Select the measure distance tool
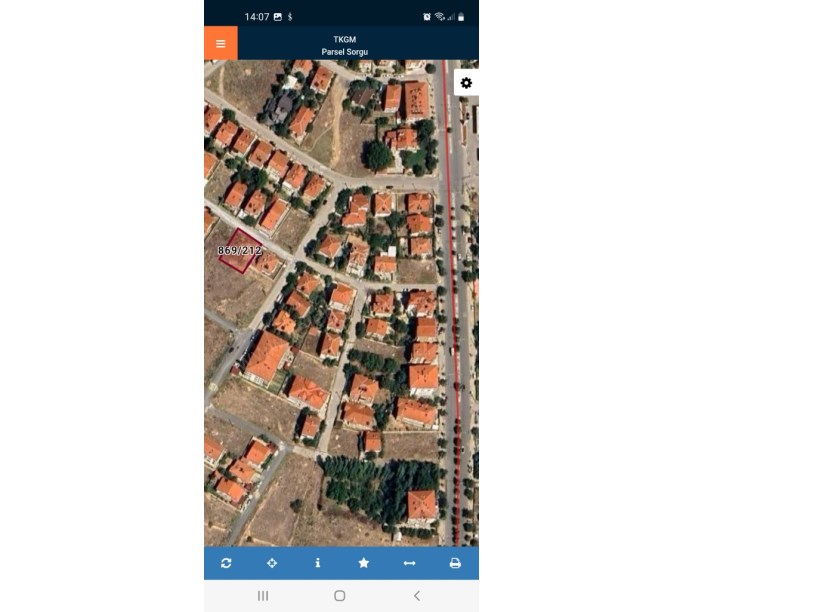 pos(409,563)
